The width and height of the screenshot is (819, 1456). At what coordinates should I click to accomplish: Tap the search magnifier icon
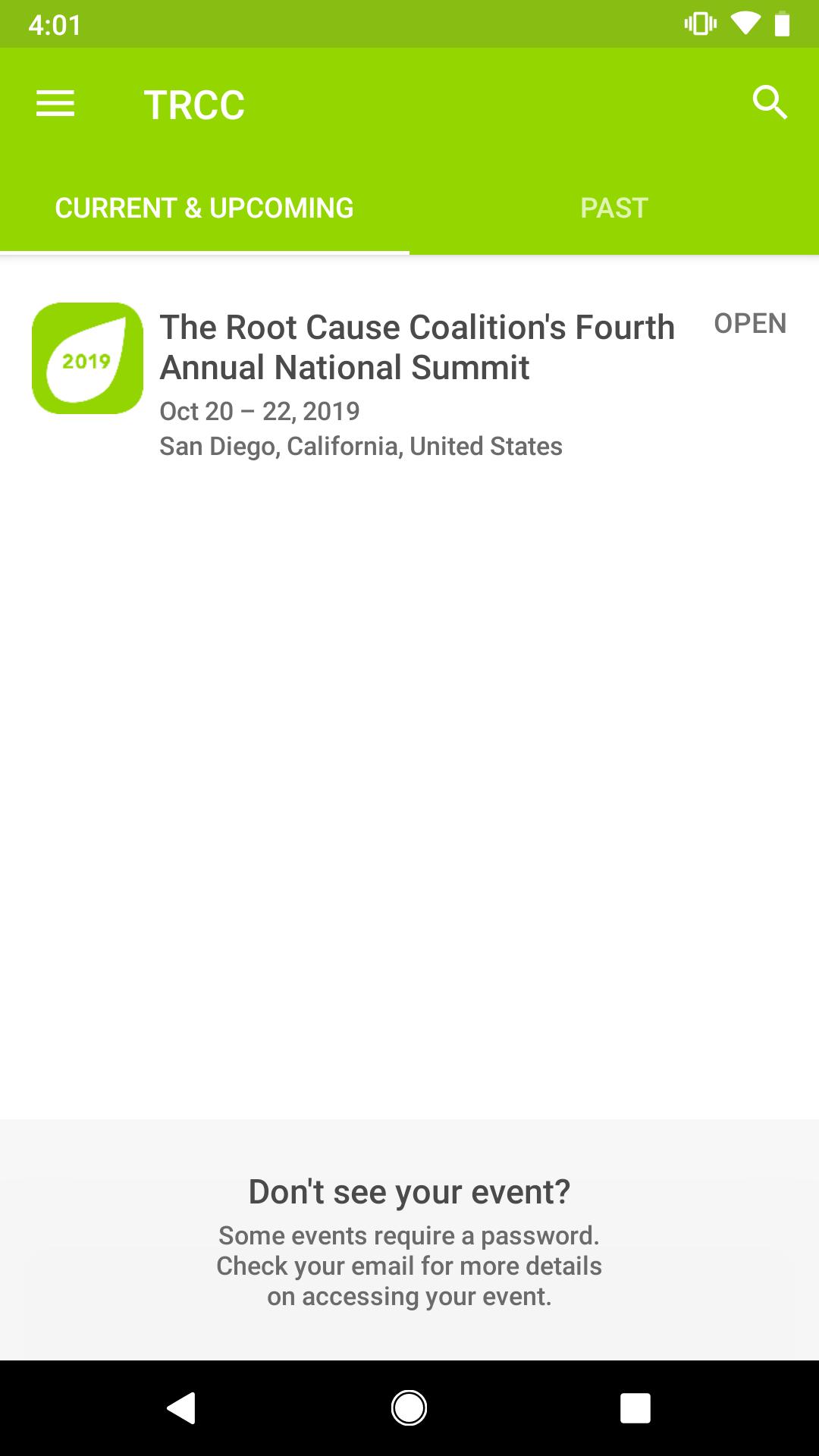tap(770, 102)
